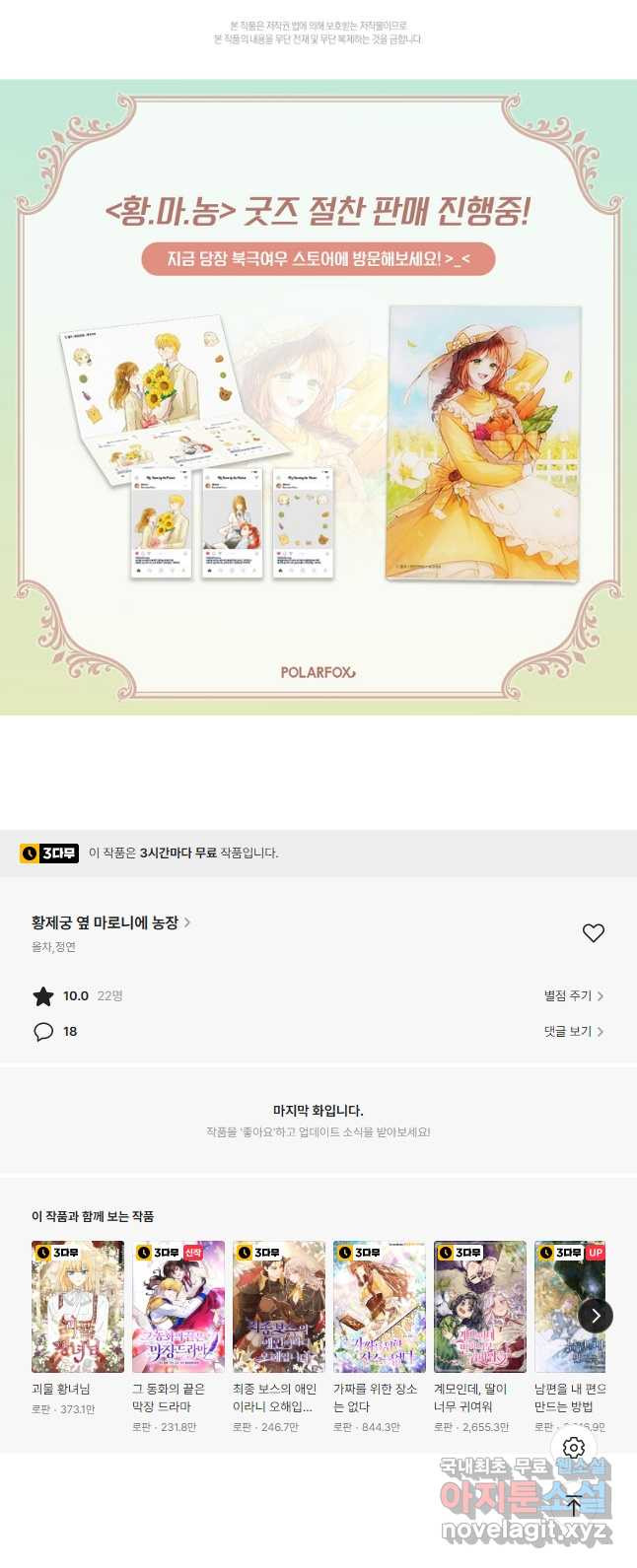Open 댓글 보기 comments
Image resolution: width=637 pixels, height=1568 pixels.
coord(573,1031)
